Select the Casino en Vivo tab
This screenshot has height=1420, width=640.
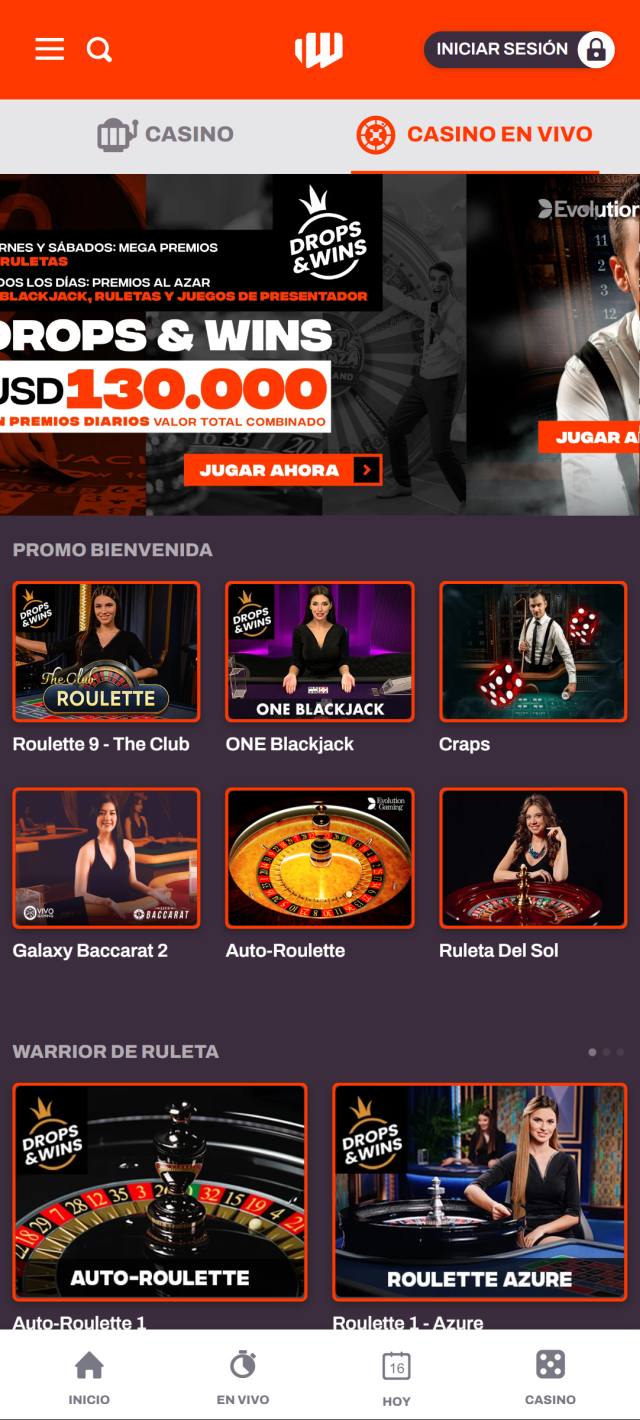[475, 134]
